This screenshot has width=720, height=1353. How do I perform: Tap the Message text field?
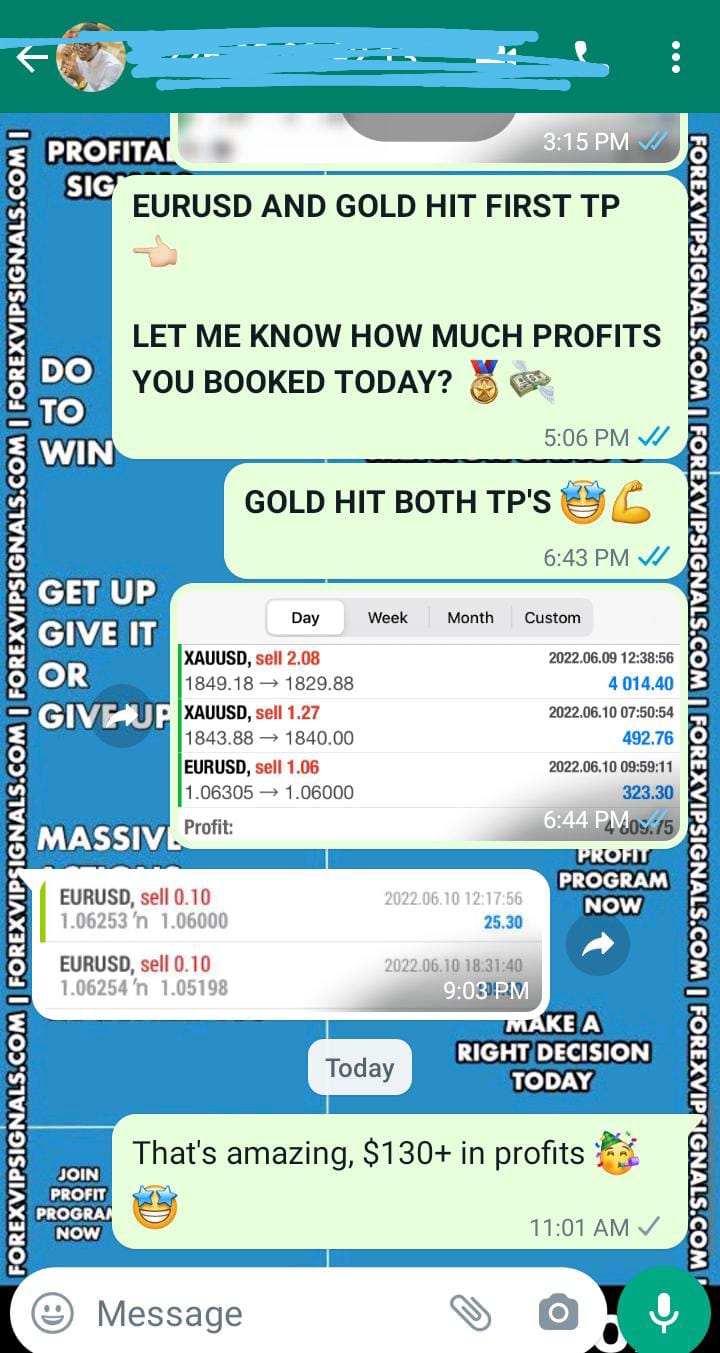tap(260, 1312)
